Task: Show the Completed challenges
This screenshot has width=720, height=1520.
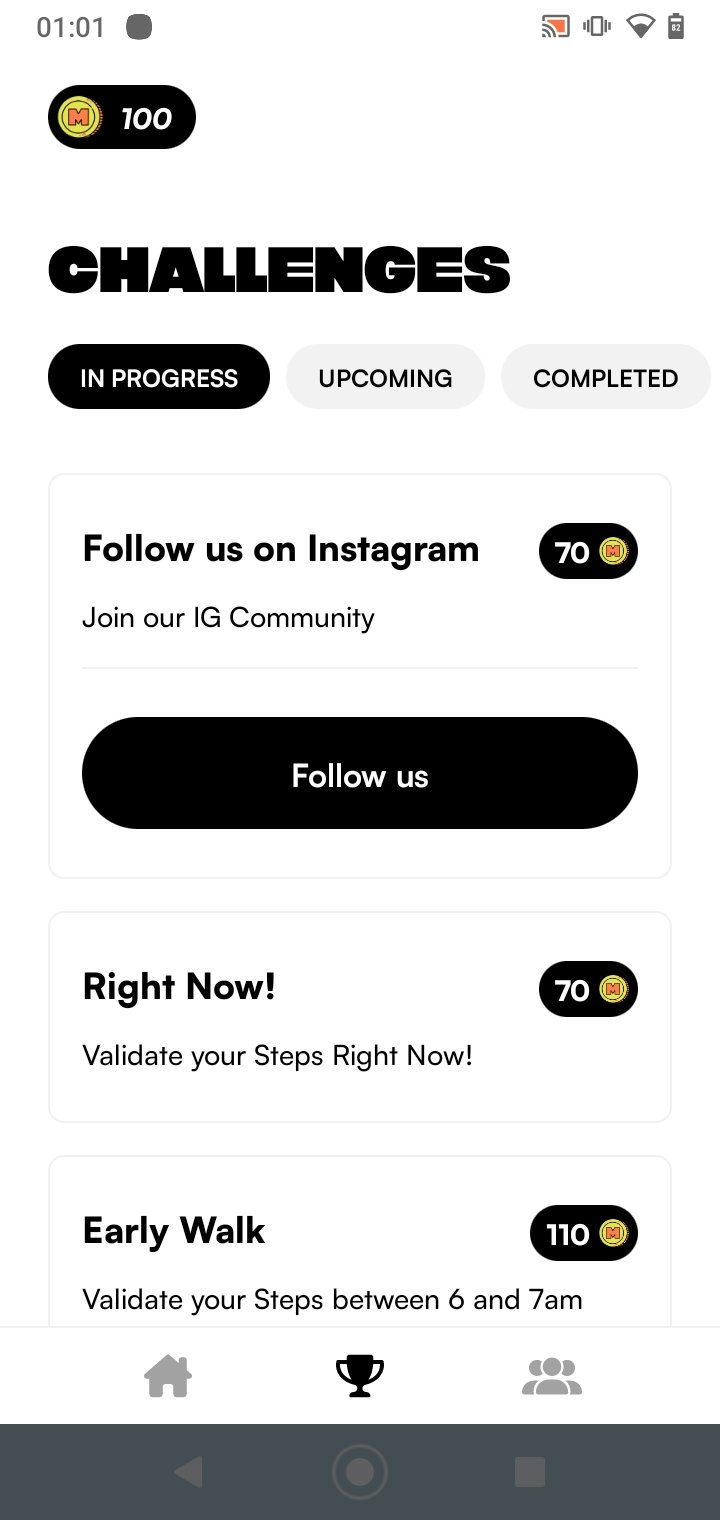Action: tap(605, 377)
